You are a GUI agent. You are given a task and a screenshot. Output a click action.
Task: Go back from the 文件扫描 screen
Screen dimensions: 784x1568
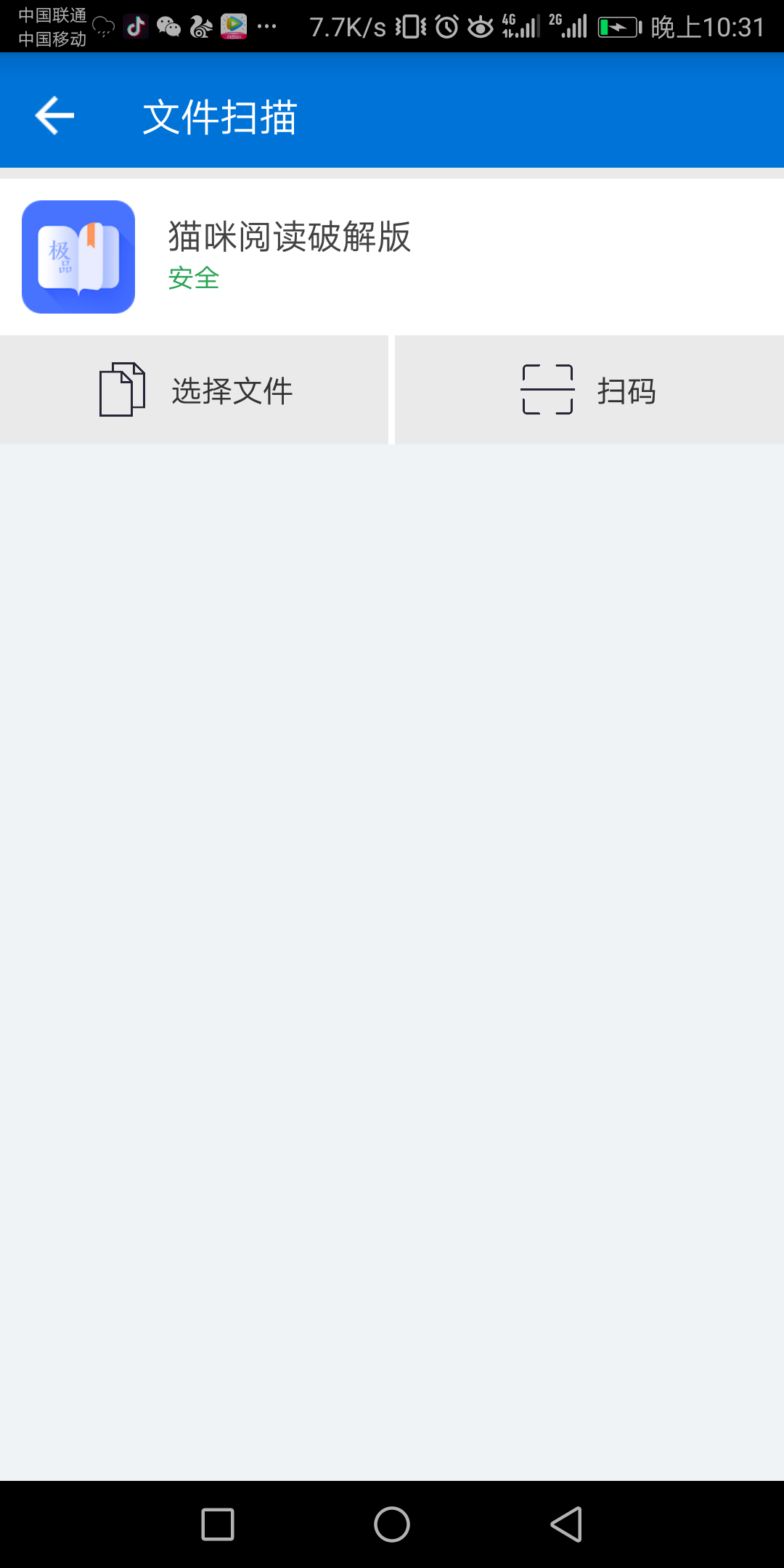[x=54, y=115]
